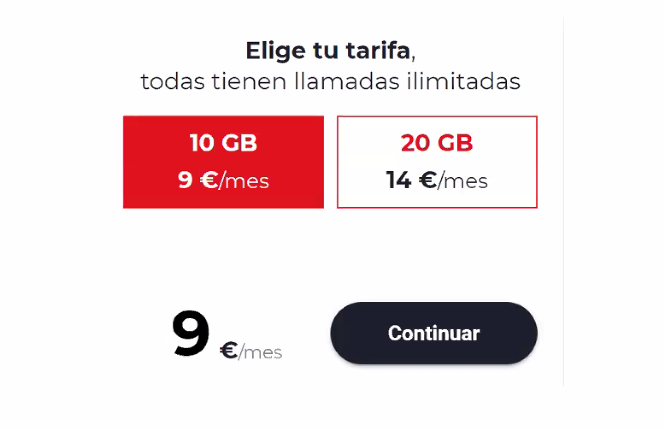Image resolution: width=663 pixels, height=428 pixels.
Task: Select the 10 GB tariff option
Action: (223, 162)
